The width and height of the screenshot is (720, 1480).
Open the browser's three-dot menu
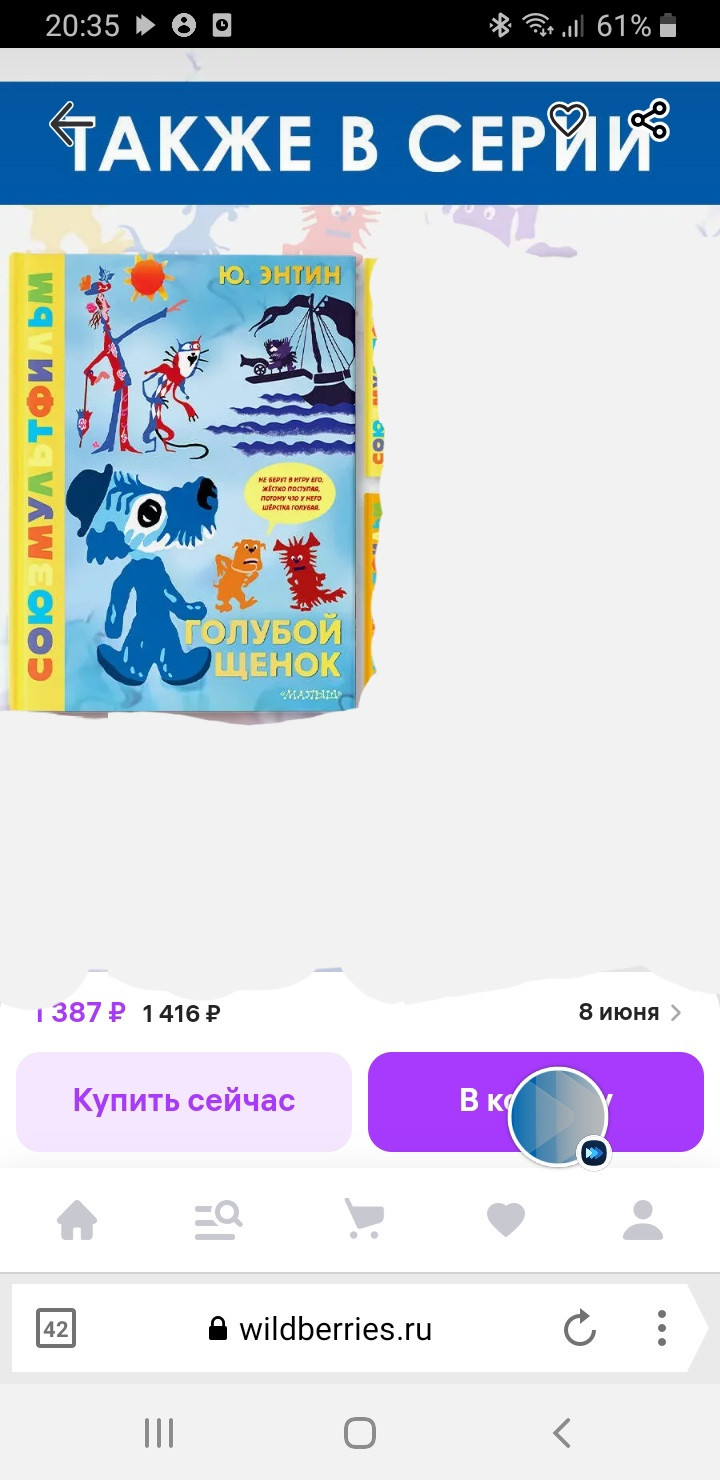click(661, 1329)
